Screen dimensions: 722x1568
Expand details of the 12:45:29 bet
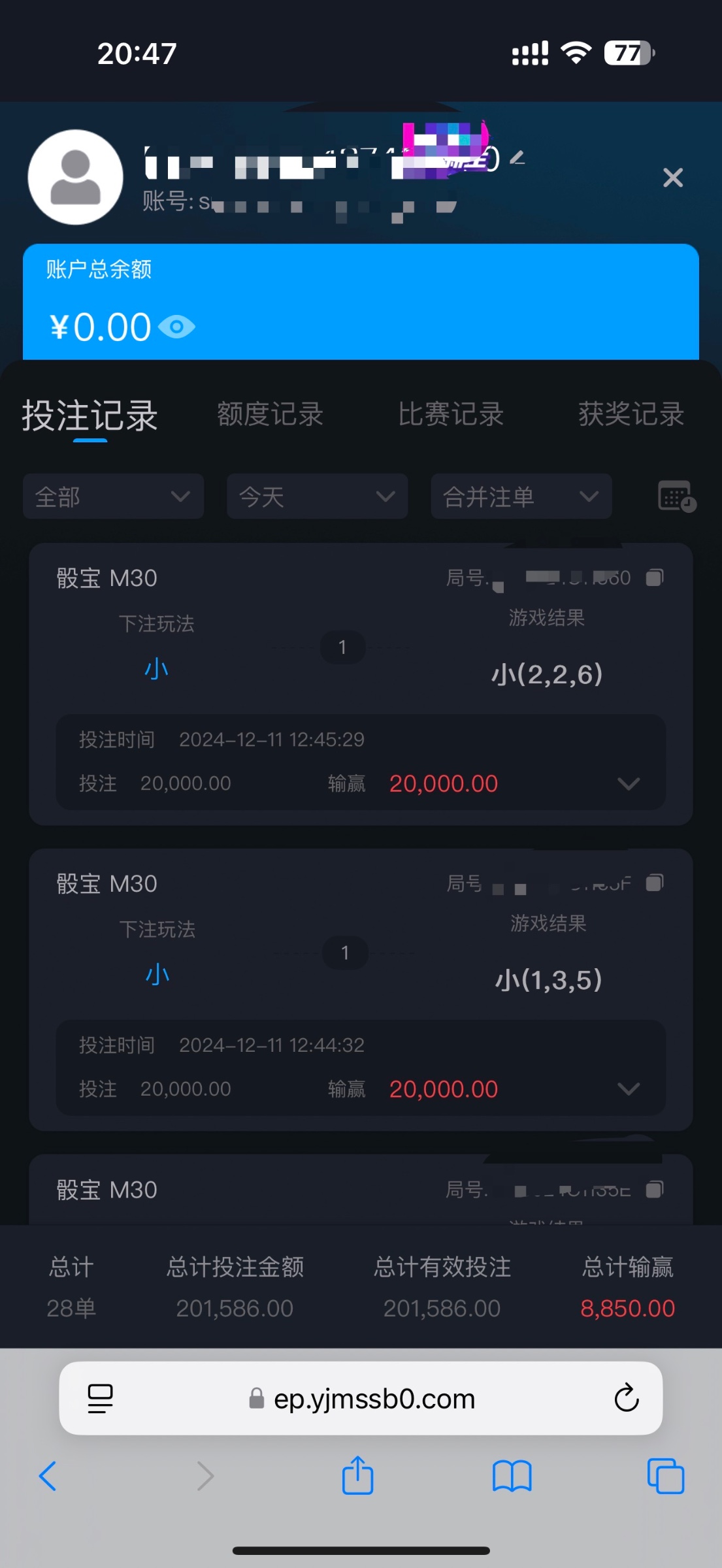point(628,783)
